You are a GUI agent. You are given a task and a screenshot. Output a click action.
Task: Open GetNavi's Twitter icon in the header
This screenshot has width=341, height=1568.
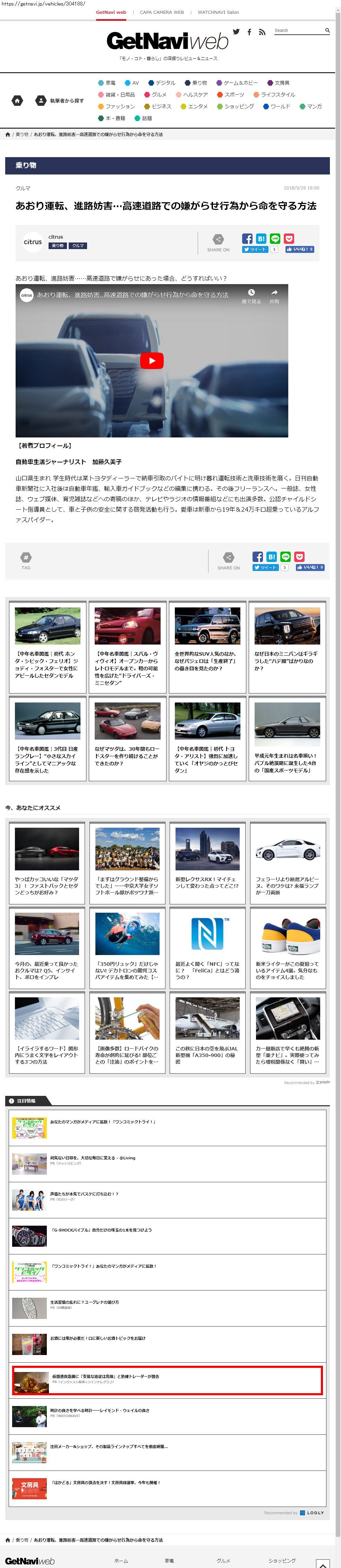pyautogui.click(x=236, y=32)
